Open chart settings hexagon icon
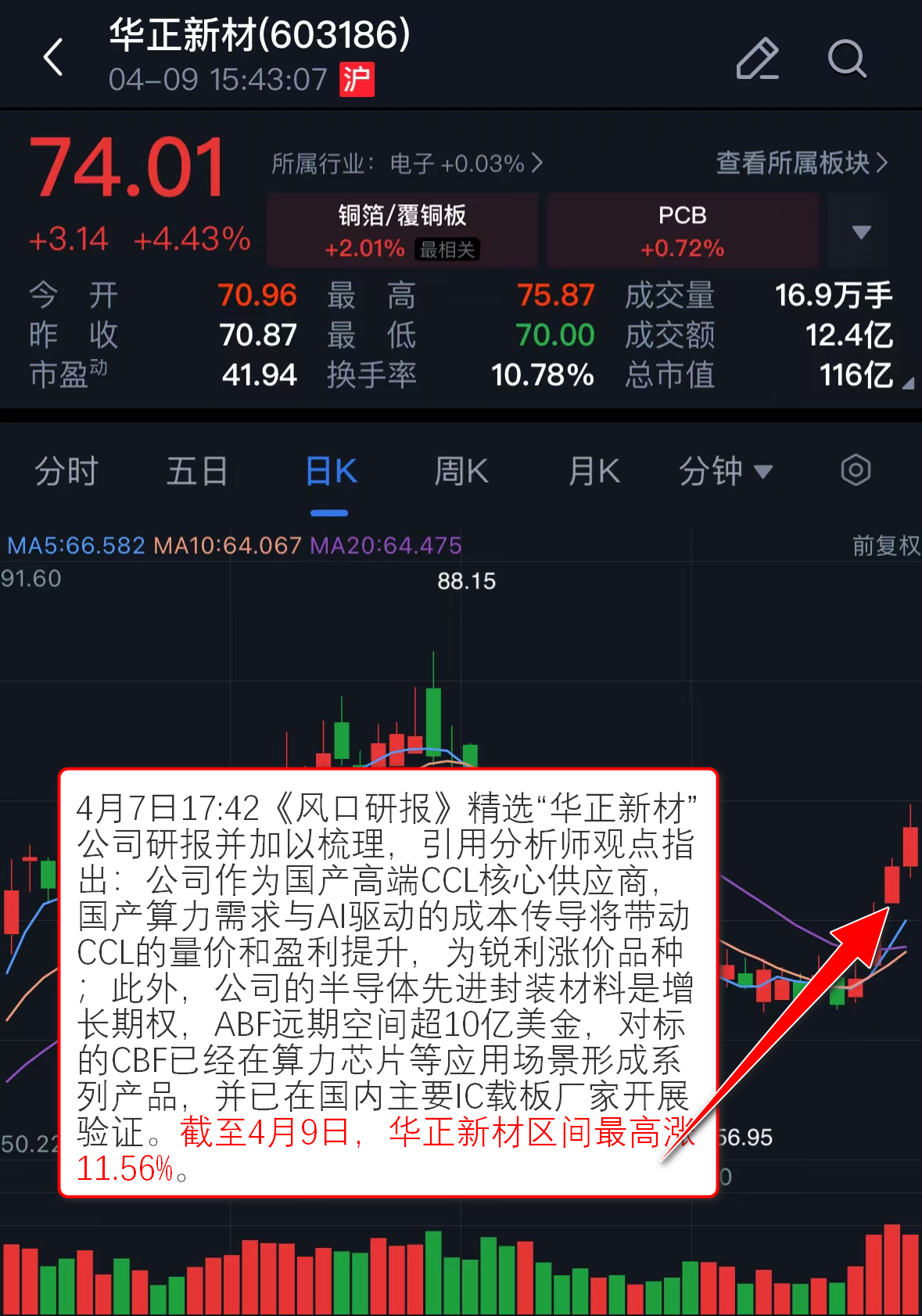922x1316 pixels. (x=856, y=471)
